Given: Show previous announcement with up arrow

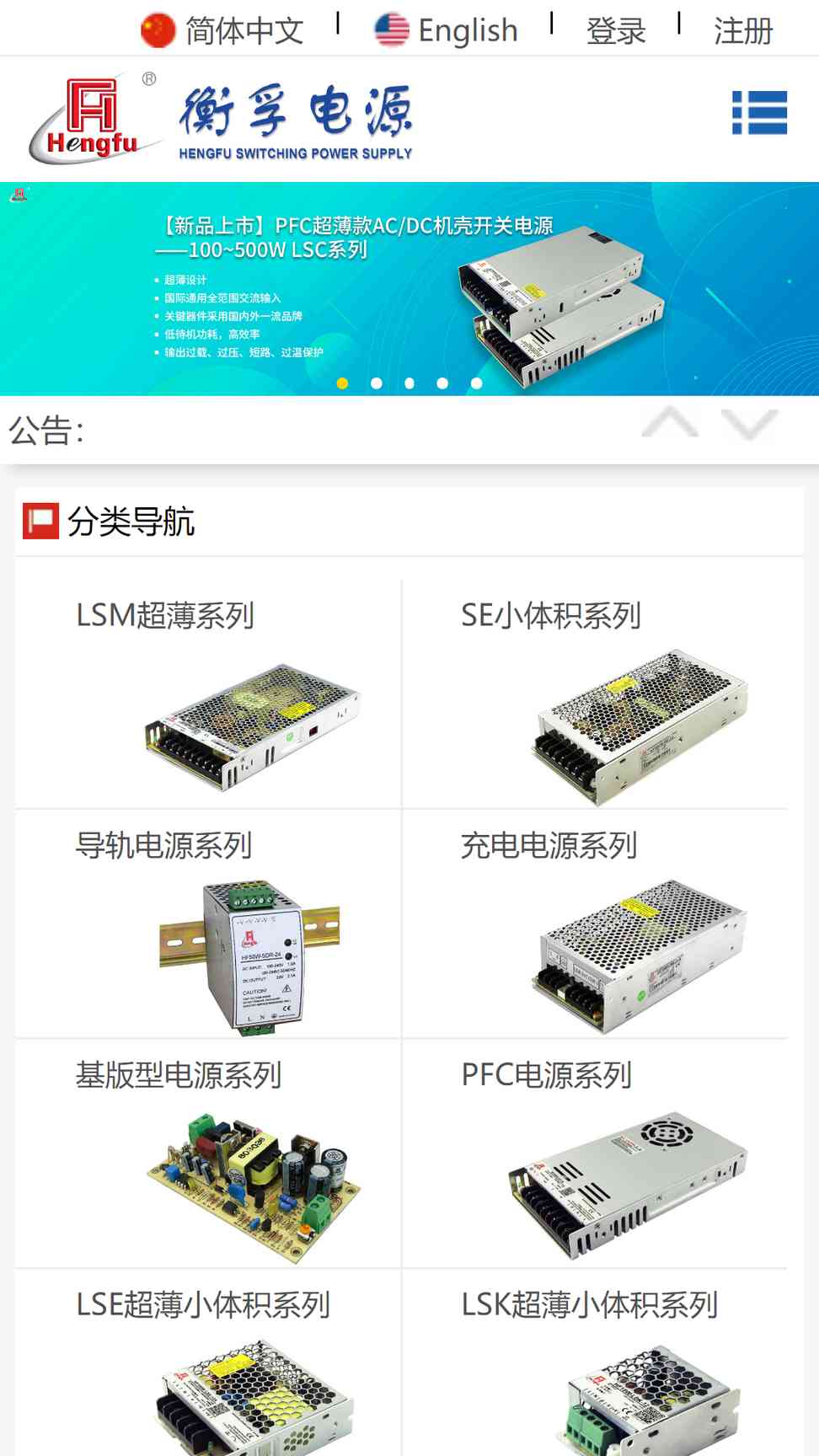Looking at the screenshot, I should tap(670, 422).
